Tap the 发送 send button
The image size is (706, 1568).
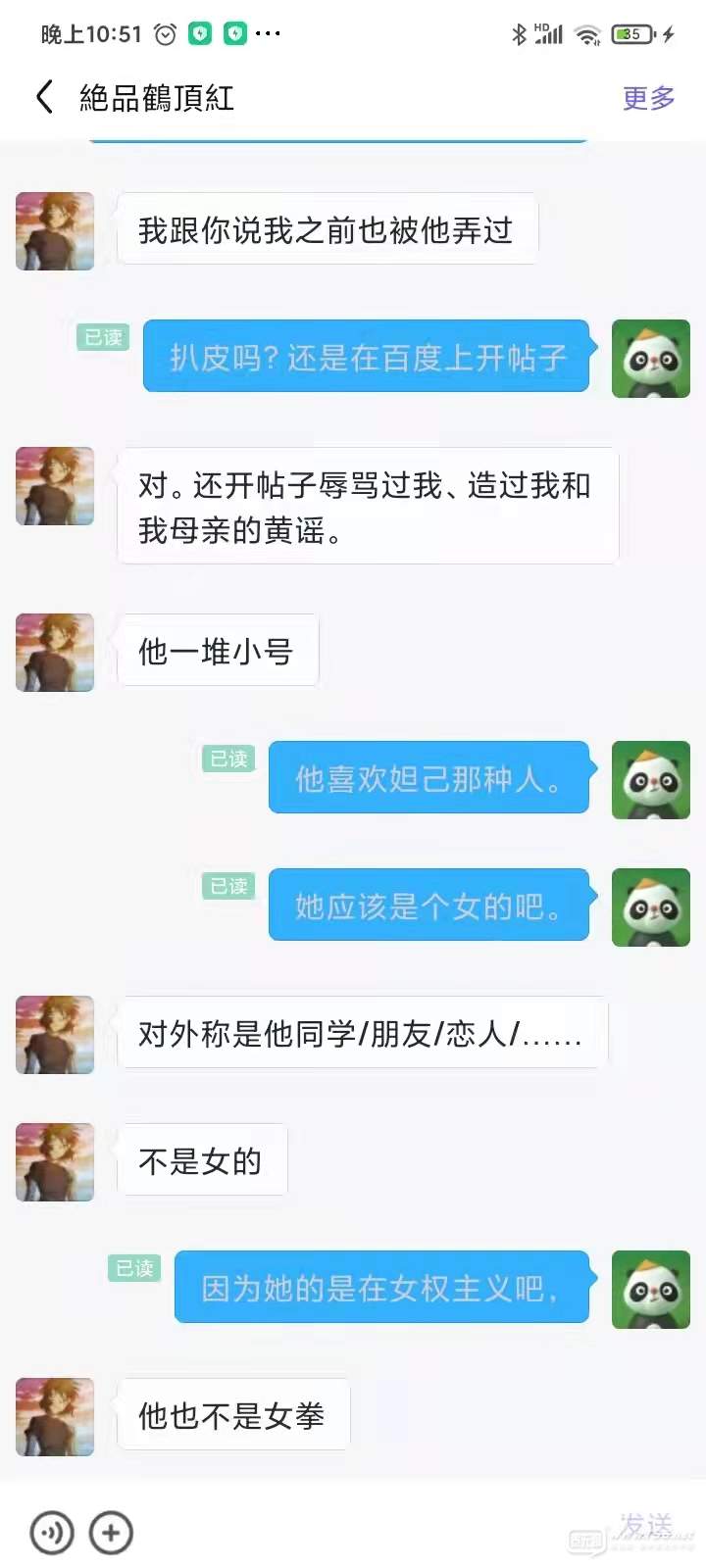646,1526
